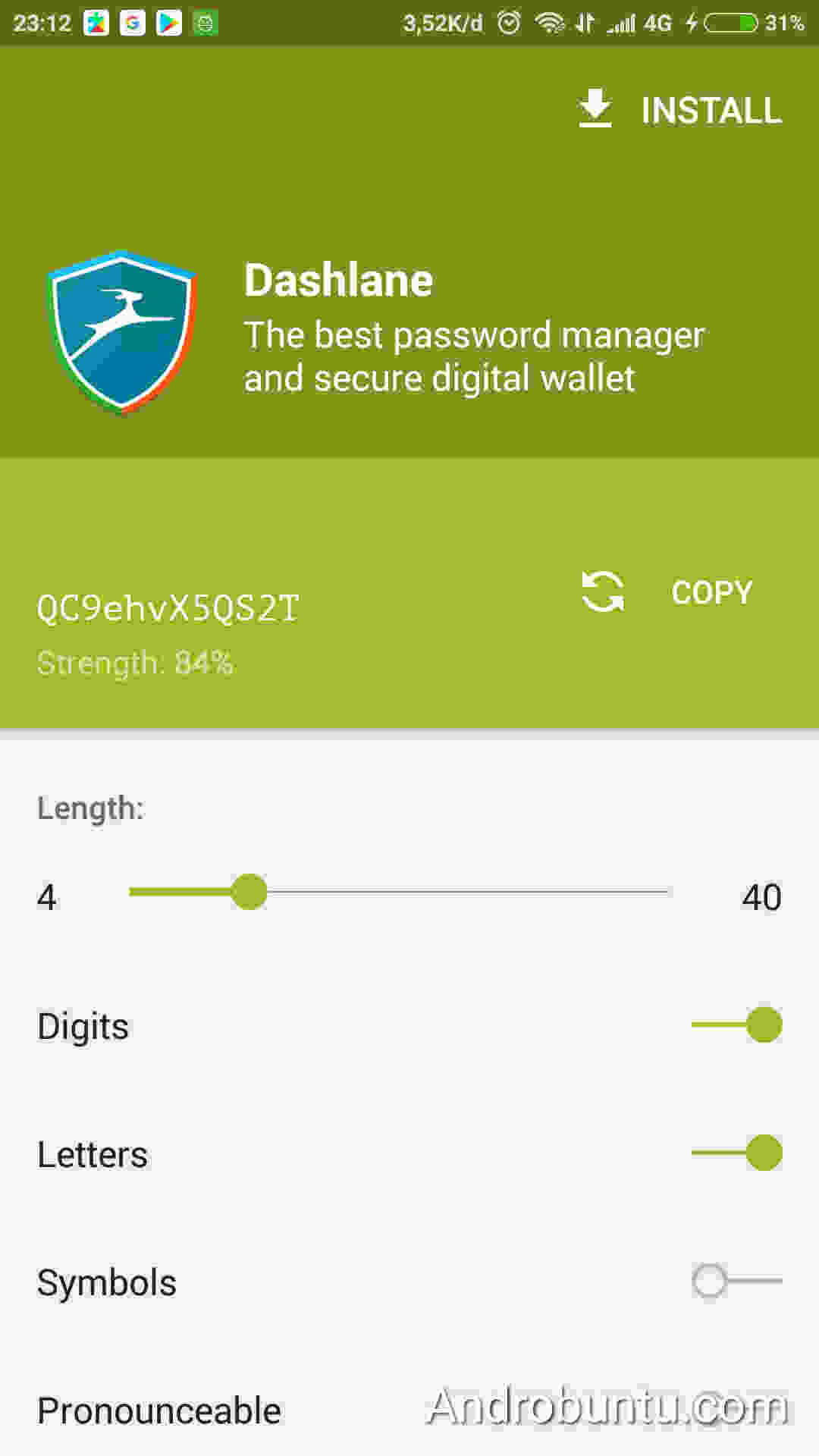Tap the Strength 84% label
This screenshot has width=819, height=1456.
point(136,662)
